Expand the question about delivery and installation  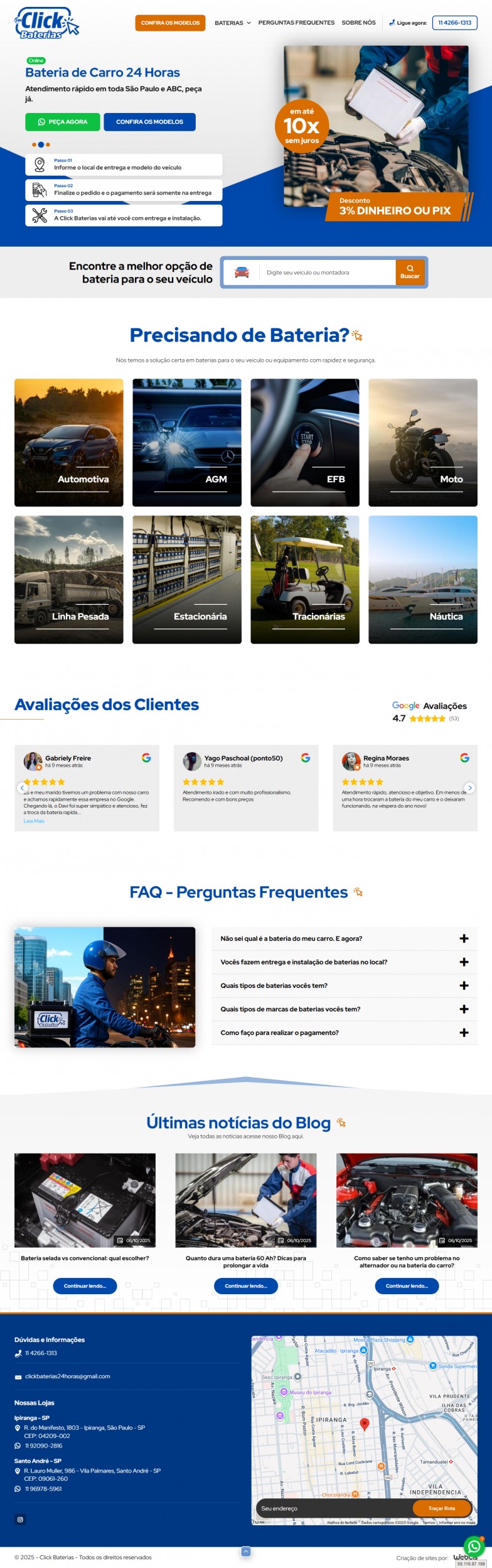(x=344, y=962)
